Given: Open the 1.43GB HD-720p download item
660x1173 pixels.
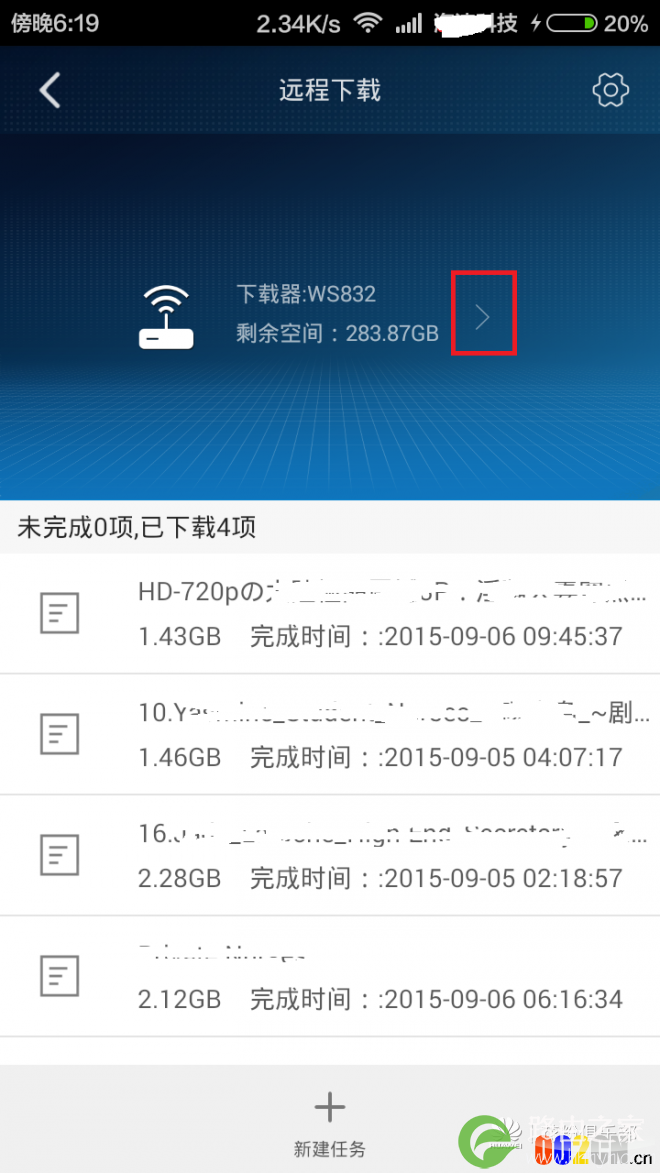Looking at the screenshot, I should pos(330,613).
